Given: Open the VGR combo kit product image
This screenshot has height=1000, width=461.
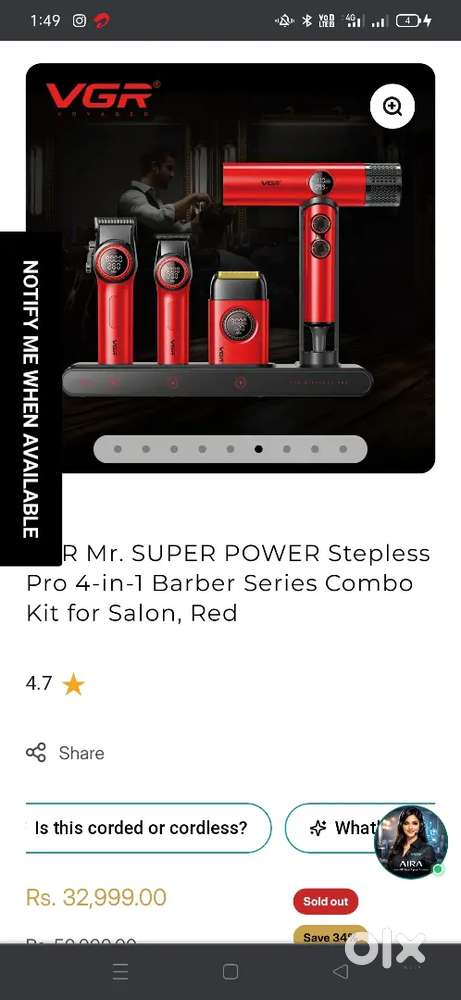Looking at the screenshot, I should tap(230, 268).
